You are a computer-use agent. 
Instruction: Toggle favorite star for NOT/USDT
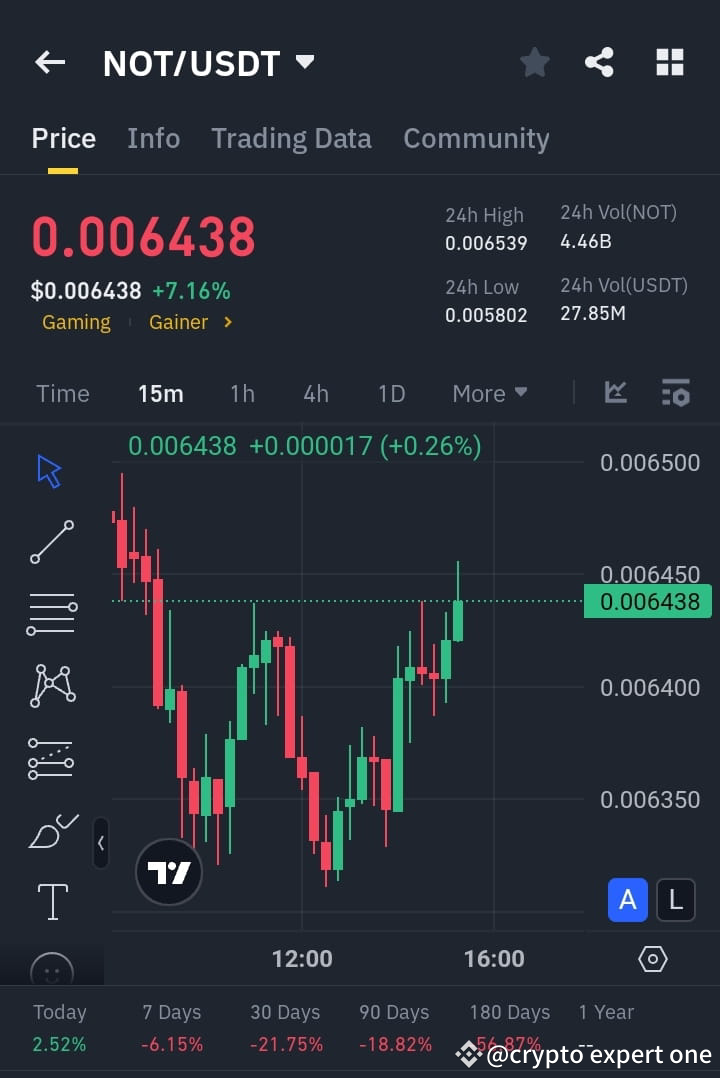tap(534, 62)
